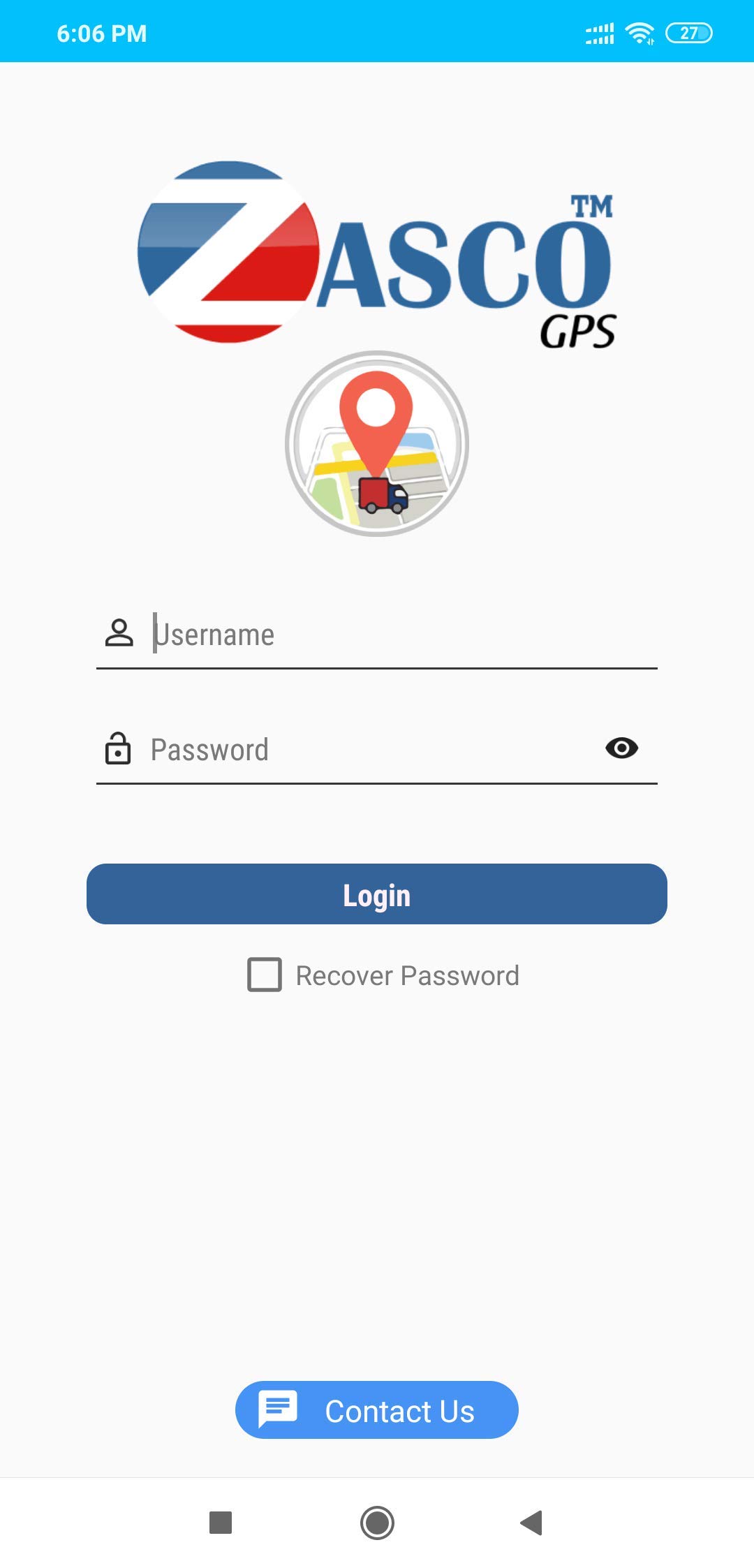Viewport: 754px width, 1568px height.
Task: Go back using the system back button
Action: click(532, 1523)
